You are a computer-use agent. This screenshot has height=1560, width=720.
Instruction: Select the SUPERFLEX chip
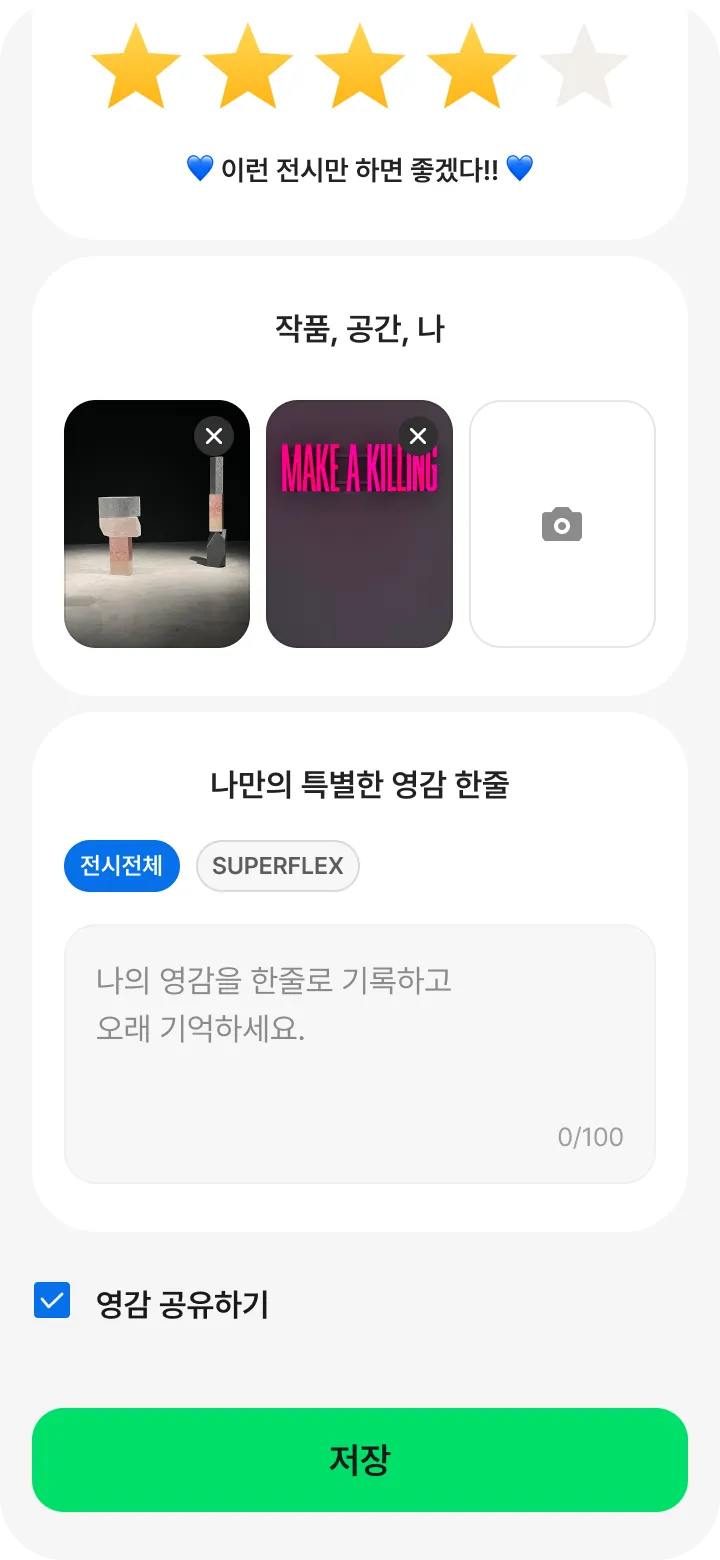click(x=278, y=866)
